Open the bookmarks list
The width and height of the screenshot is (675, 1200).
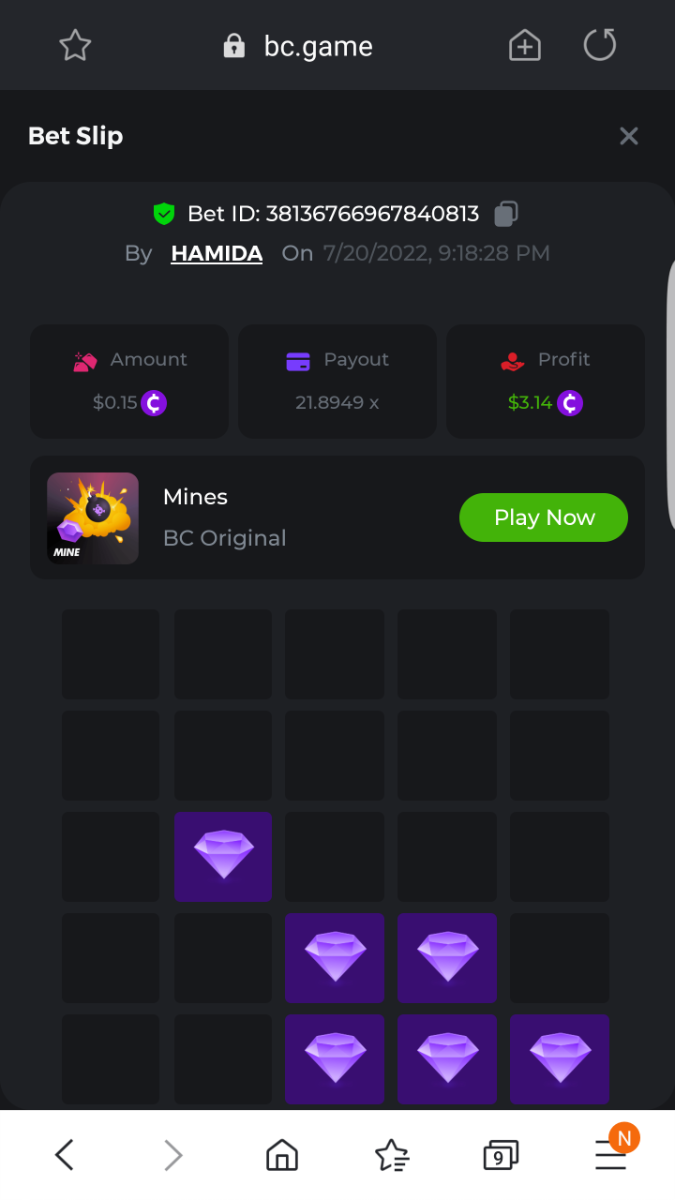click(391, 1155)
